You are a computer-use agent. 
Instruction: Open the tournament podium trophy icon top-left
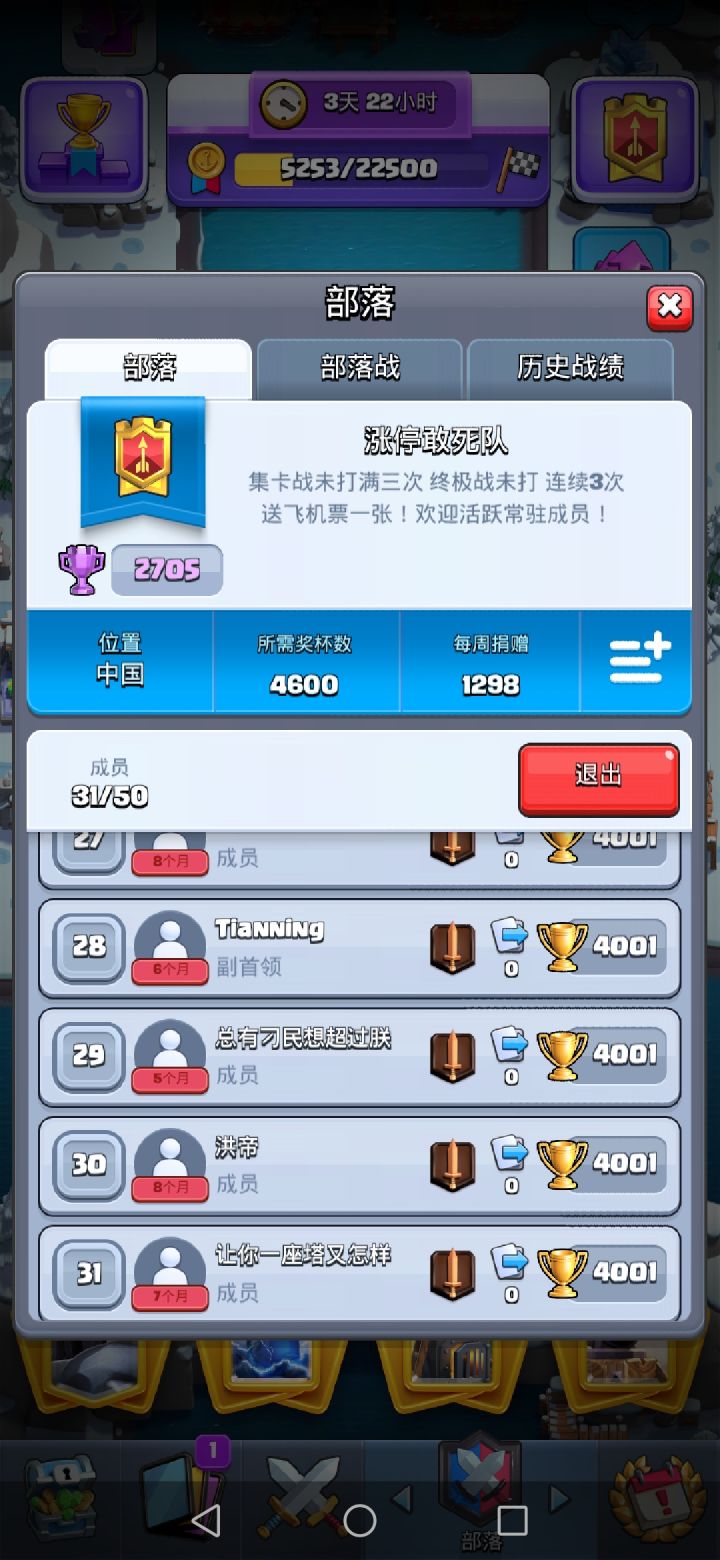pos(83,133)
